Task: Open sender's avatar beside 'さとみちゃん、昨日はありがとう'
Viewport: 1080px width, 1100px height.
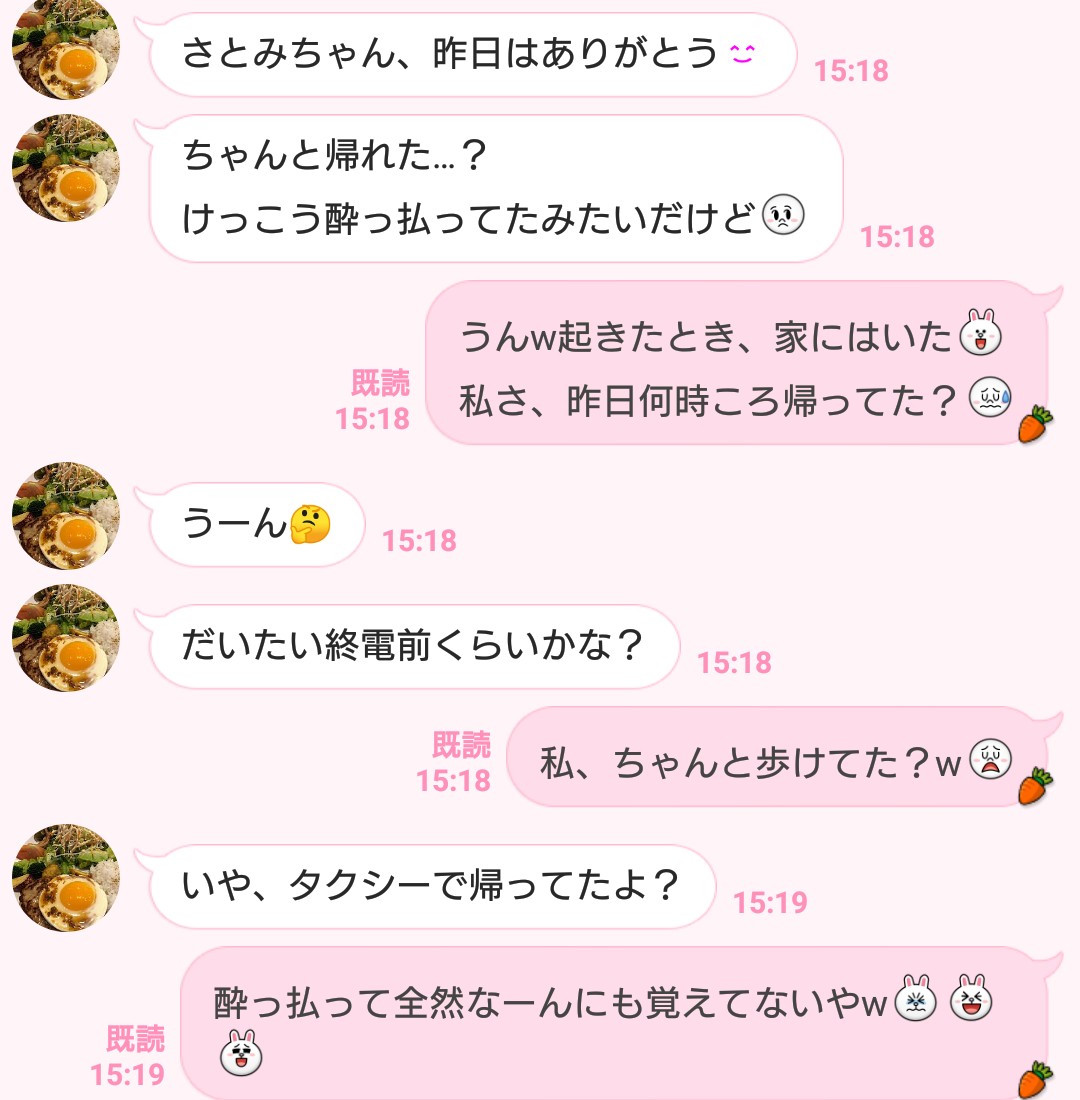Action: click(66, 47)
